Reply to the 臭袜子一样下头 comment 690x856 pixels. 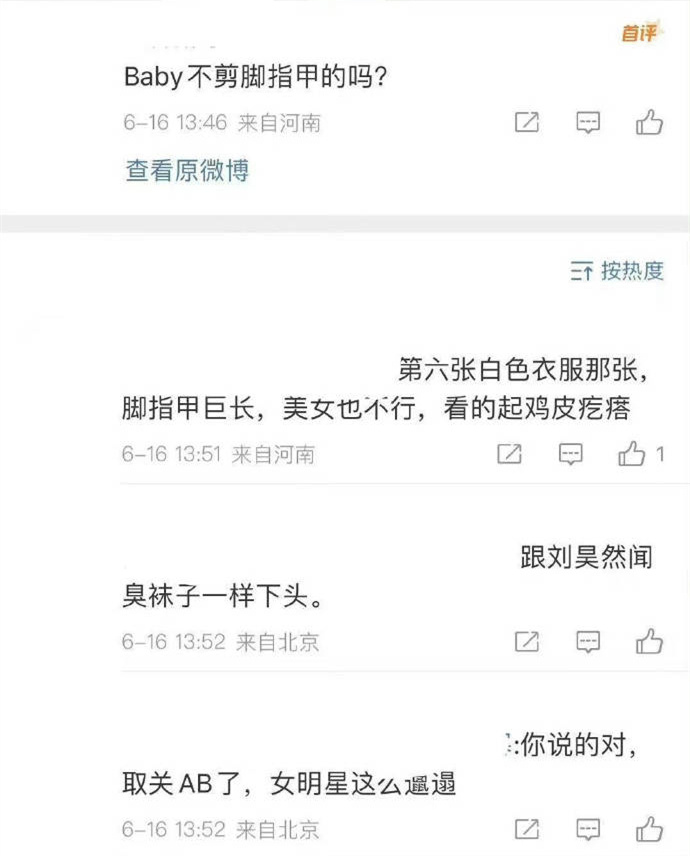coord(589,641)
